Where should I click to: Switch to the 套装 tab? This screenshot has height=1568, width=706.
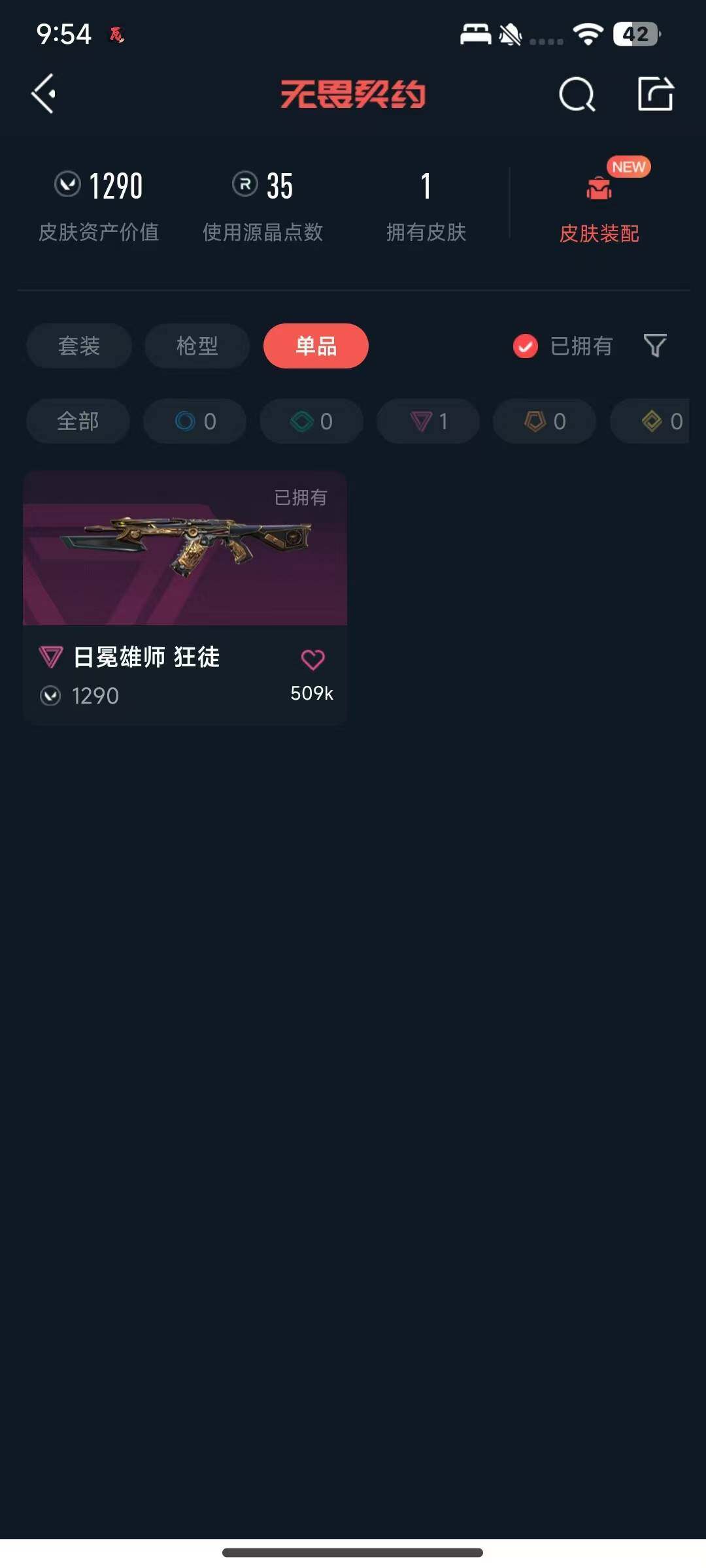coord(78,346)
